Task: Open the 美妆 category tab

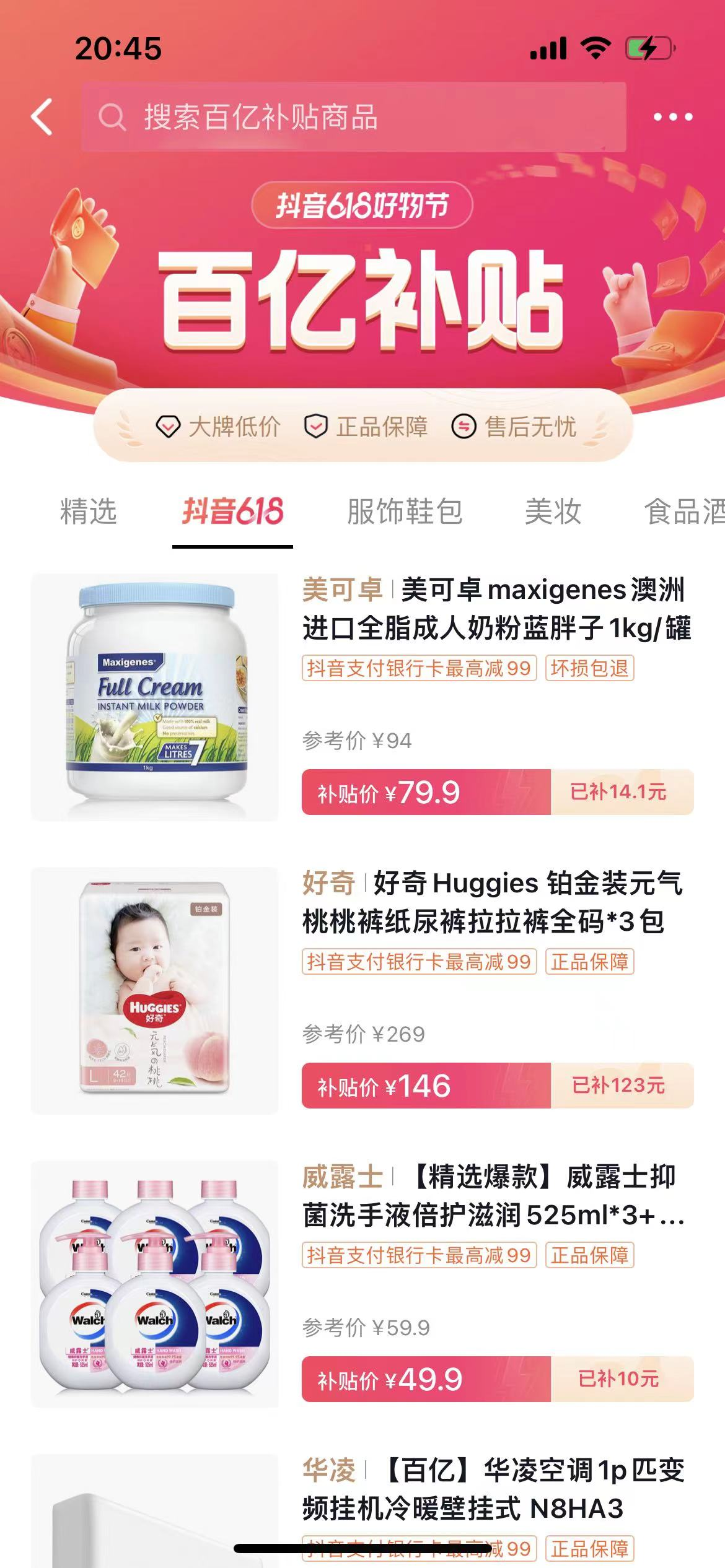Action: [553, 512]
